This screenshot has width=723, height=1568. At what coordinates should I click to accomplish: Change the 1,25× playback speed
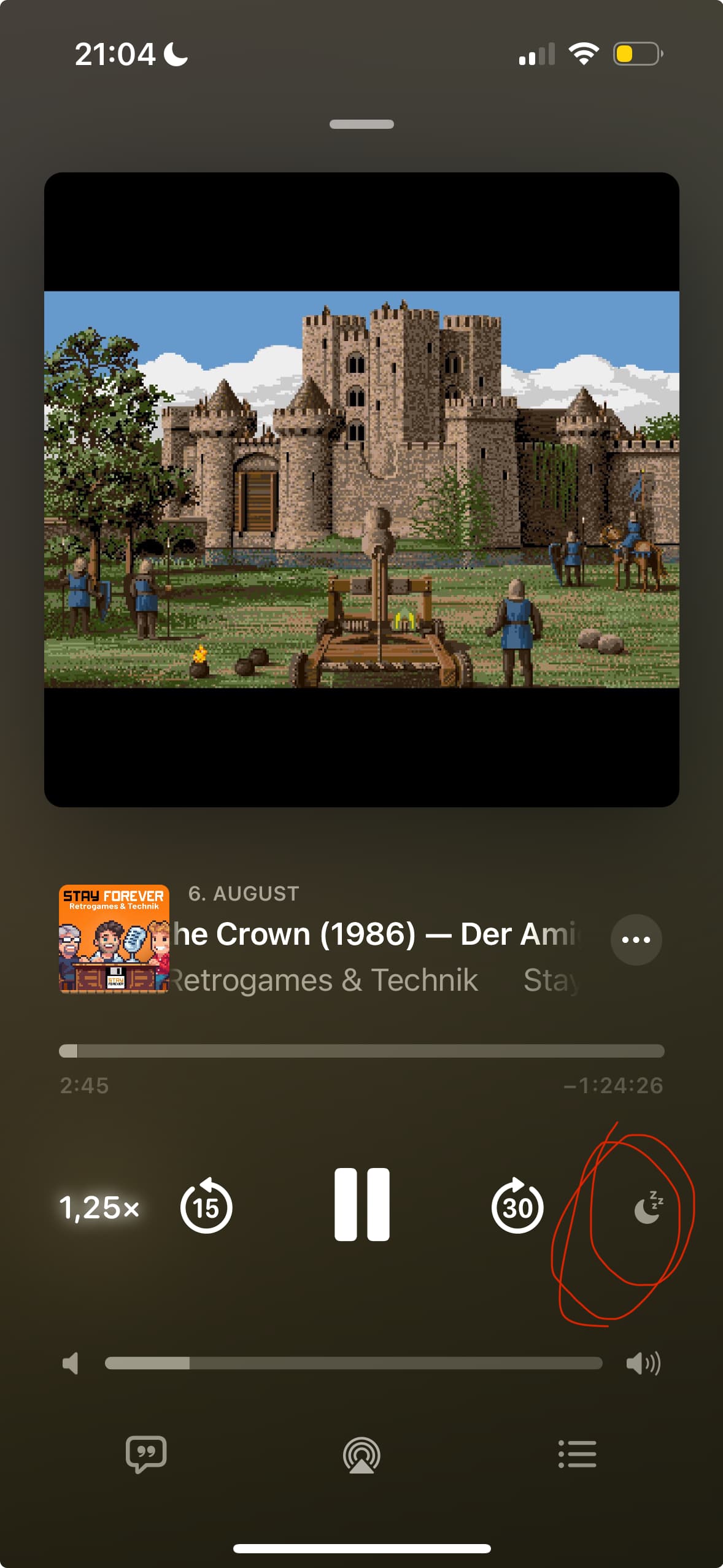99,1207
